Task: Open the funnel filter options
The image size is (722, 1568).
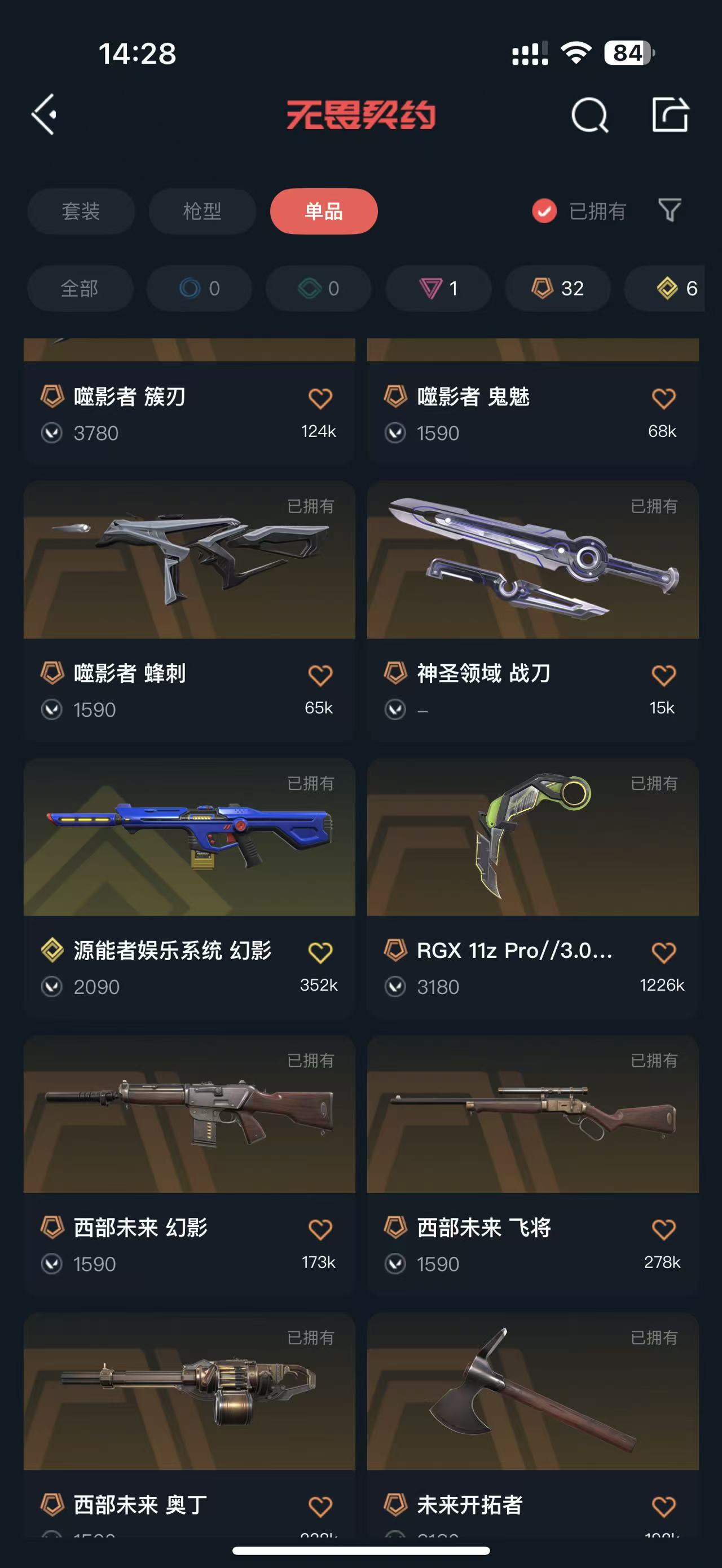Action: point(670,211)
